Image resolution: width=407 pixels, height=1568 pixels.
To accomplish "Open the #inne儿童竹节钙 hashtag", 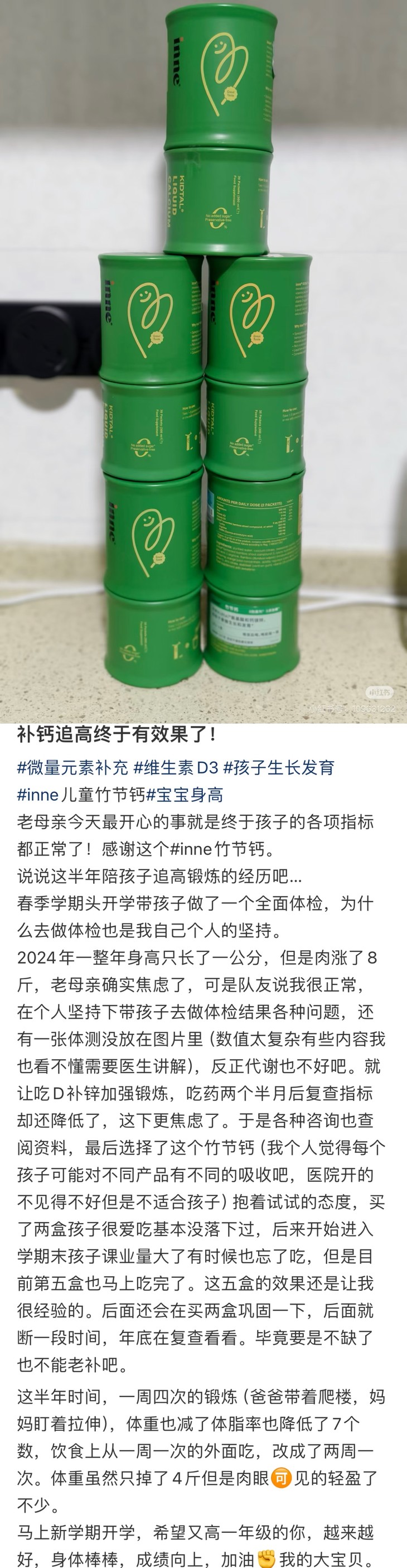I will pos(81,795).
